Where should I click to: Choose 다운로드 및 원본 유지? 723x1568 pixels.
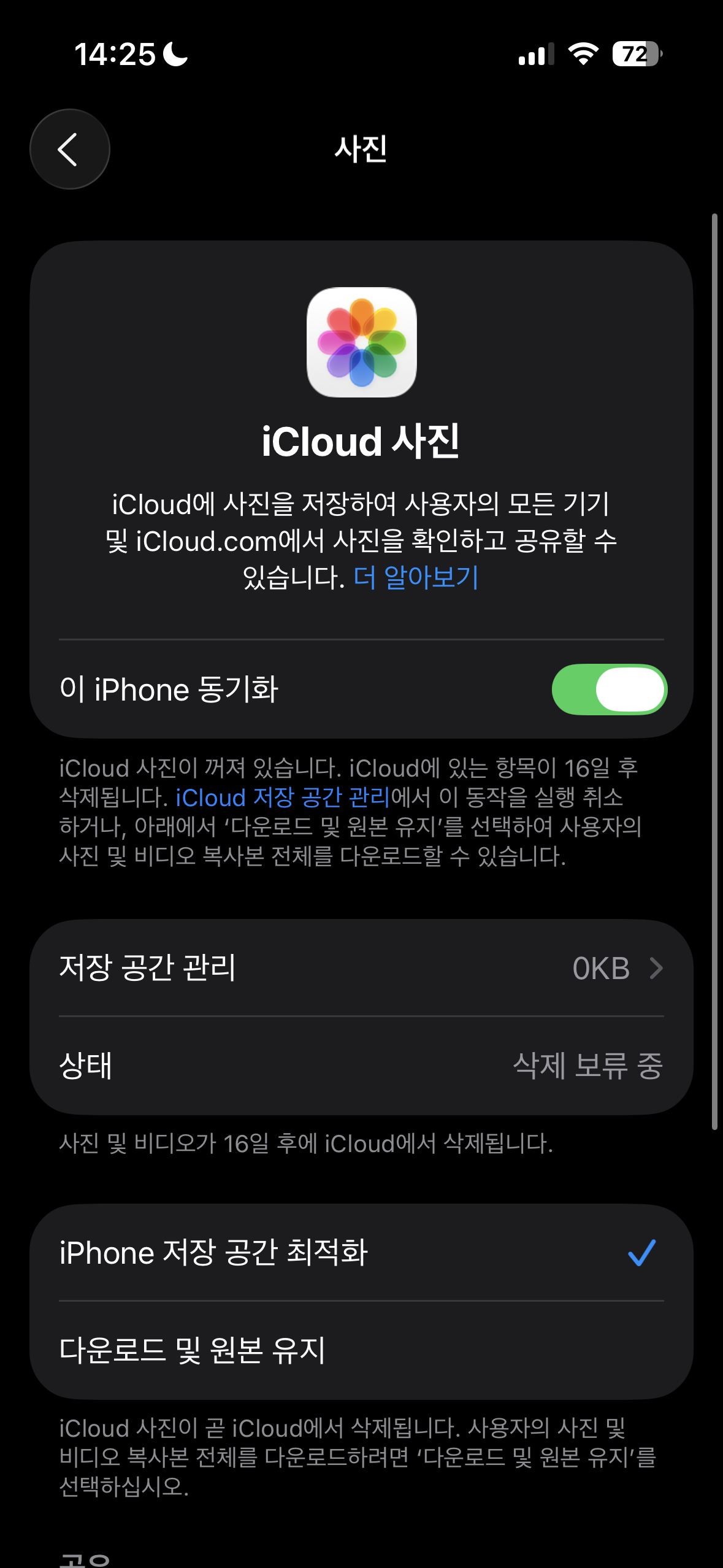361,1351
